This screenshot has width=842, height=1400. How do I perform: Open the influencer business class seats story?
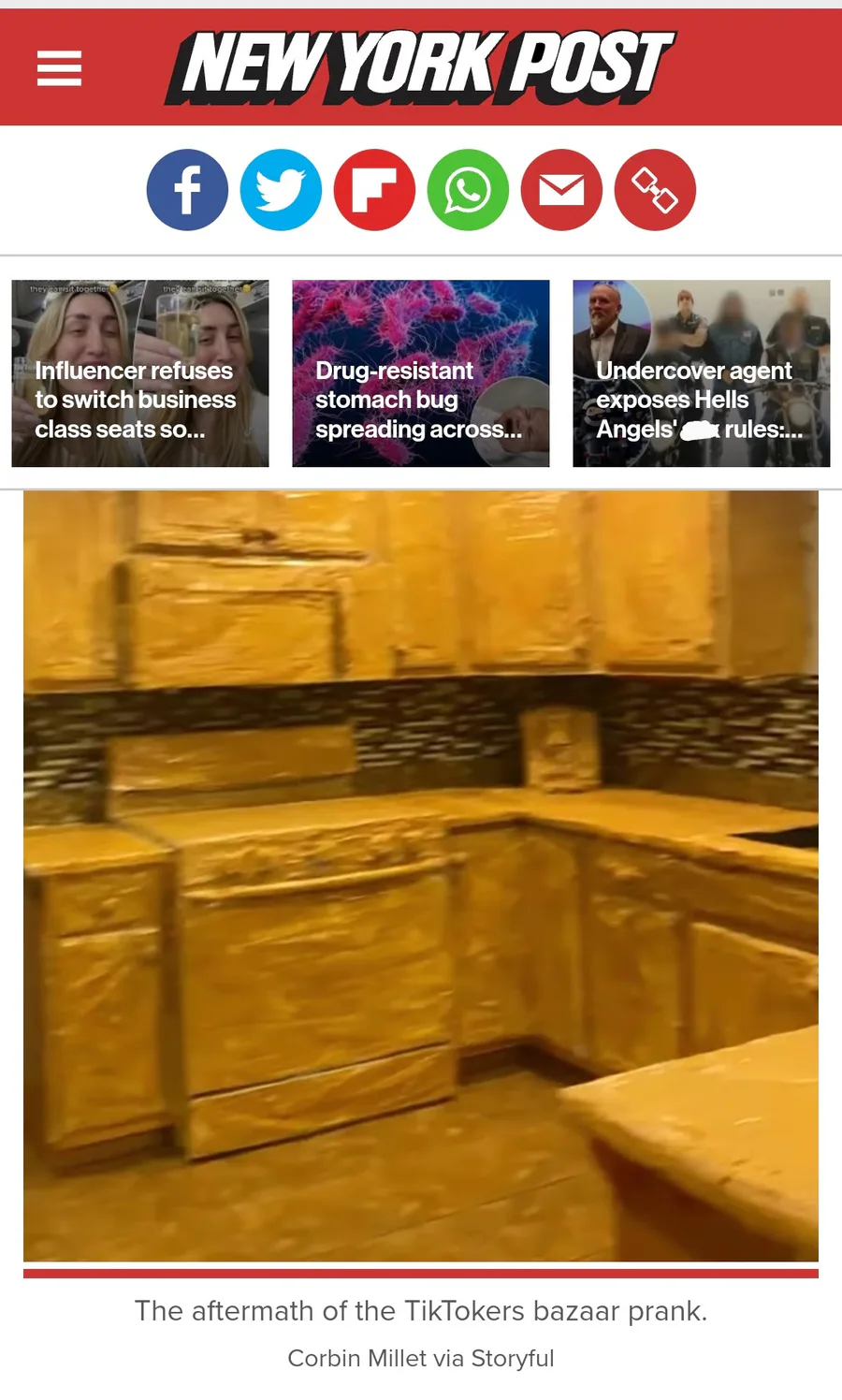140,373
